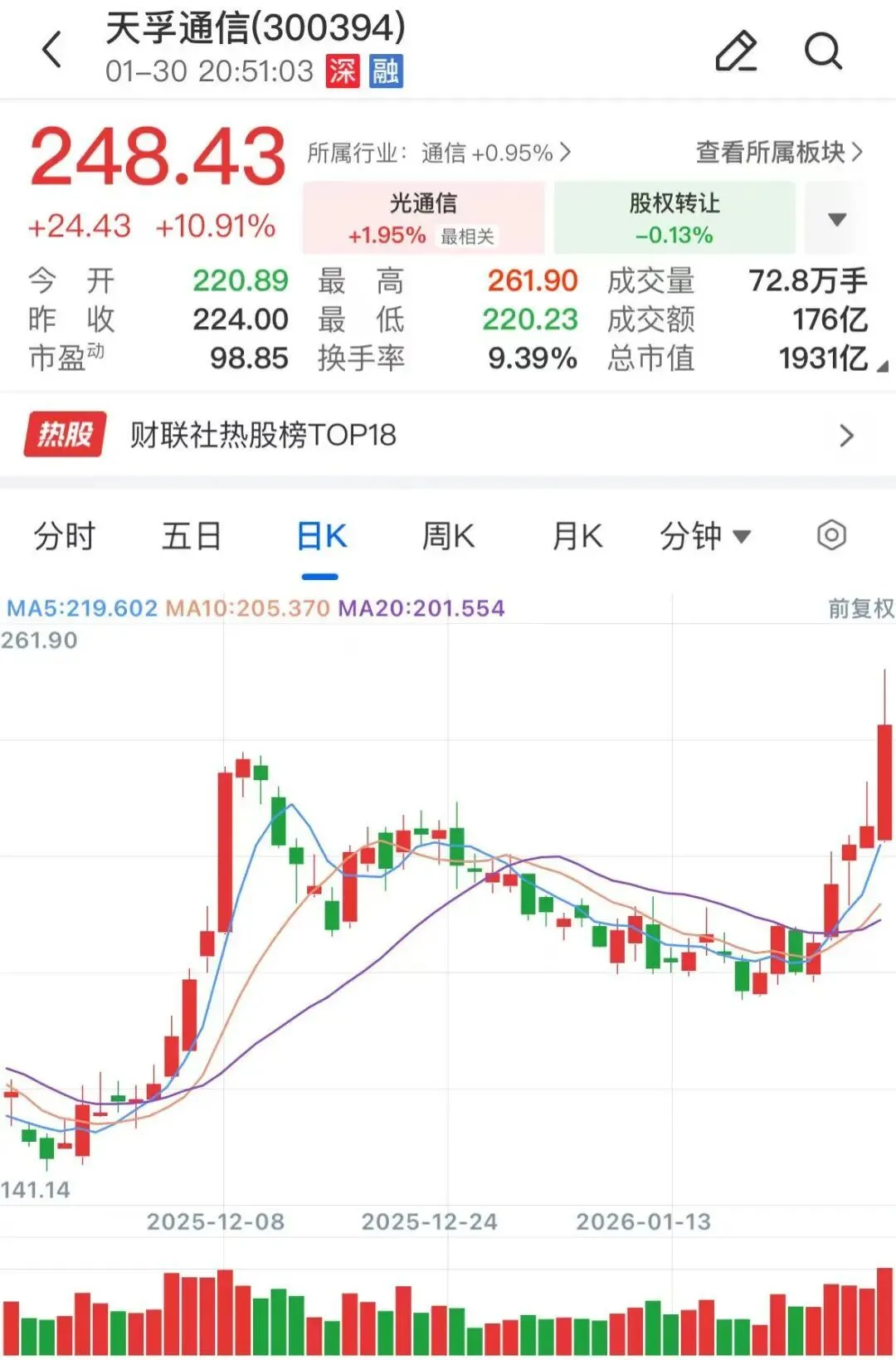The height and width of the screenshot is (1360, 896).
Task: Open chart settings hexagon icon
Action: (x=831, y=535)
